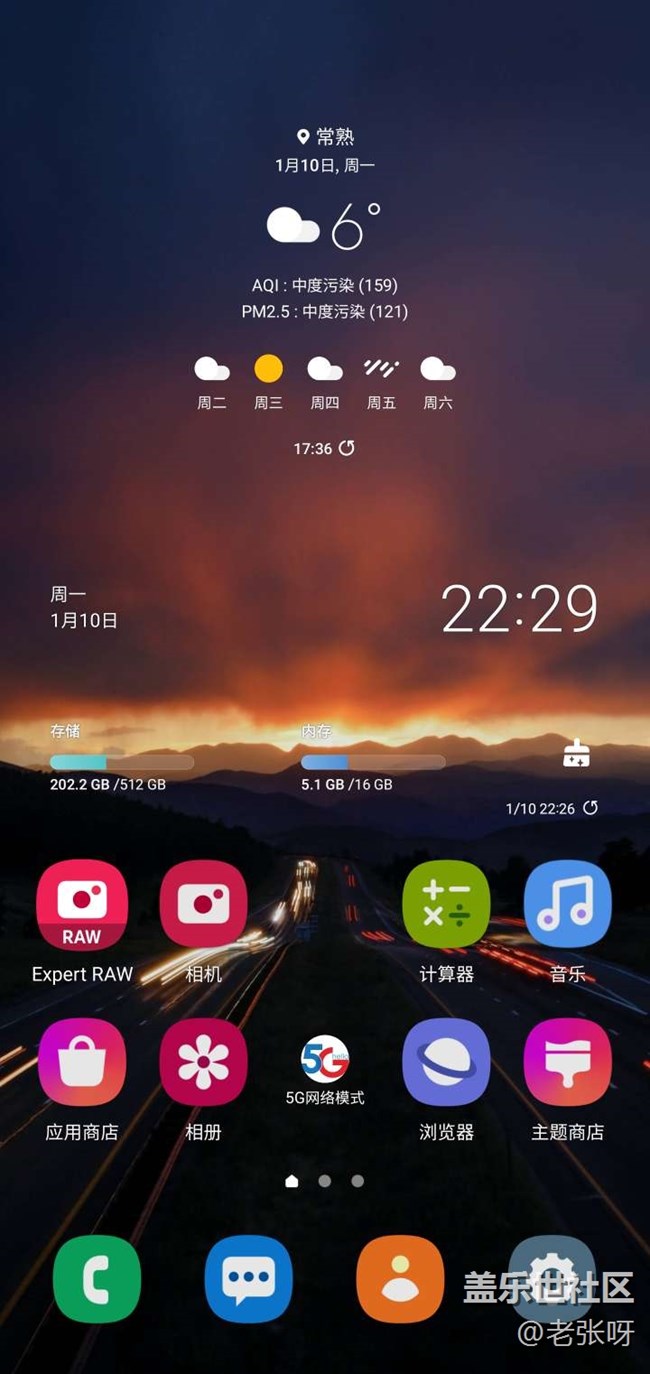Open the phone dialer in the dock
This screenshot has height=1374, width=650.
tap(97, 1279)
